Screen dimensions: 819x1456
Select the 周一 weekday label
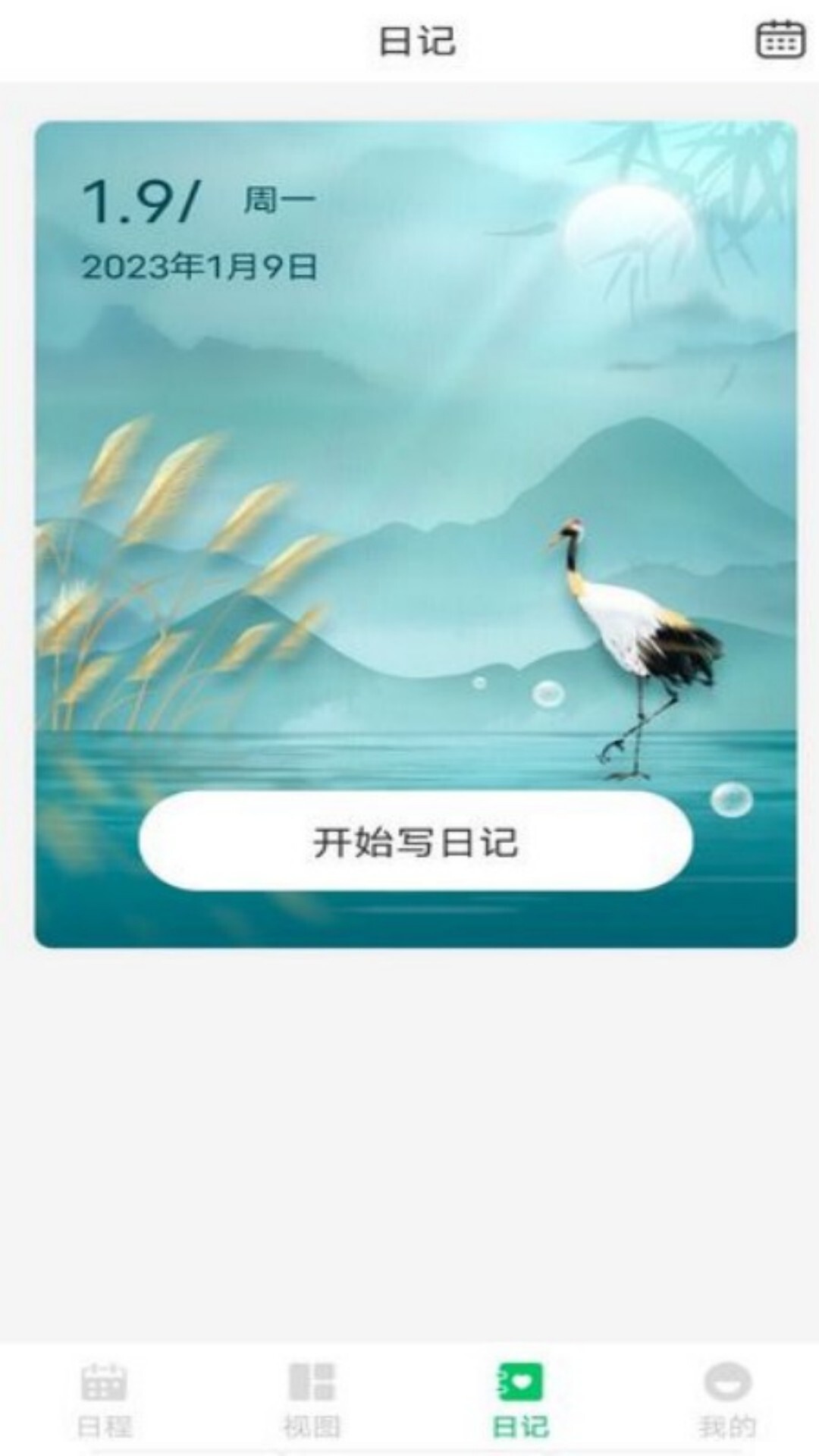coord(278,201)
